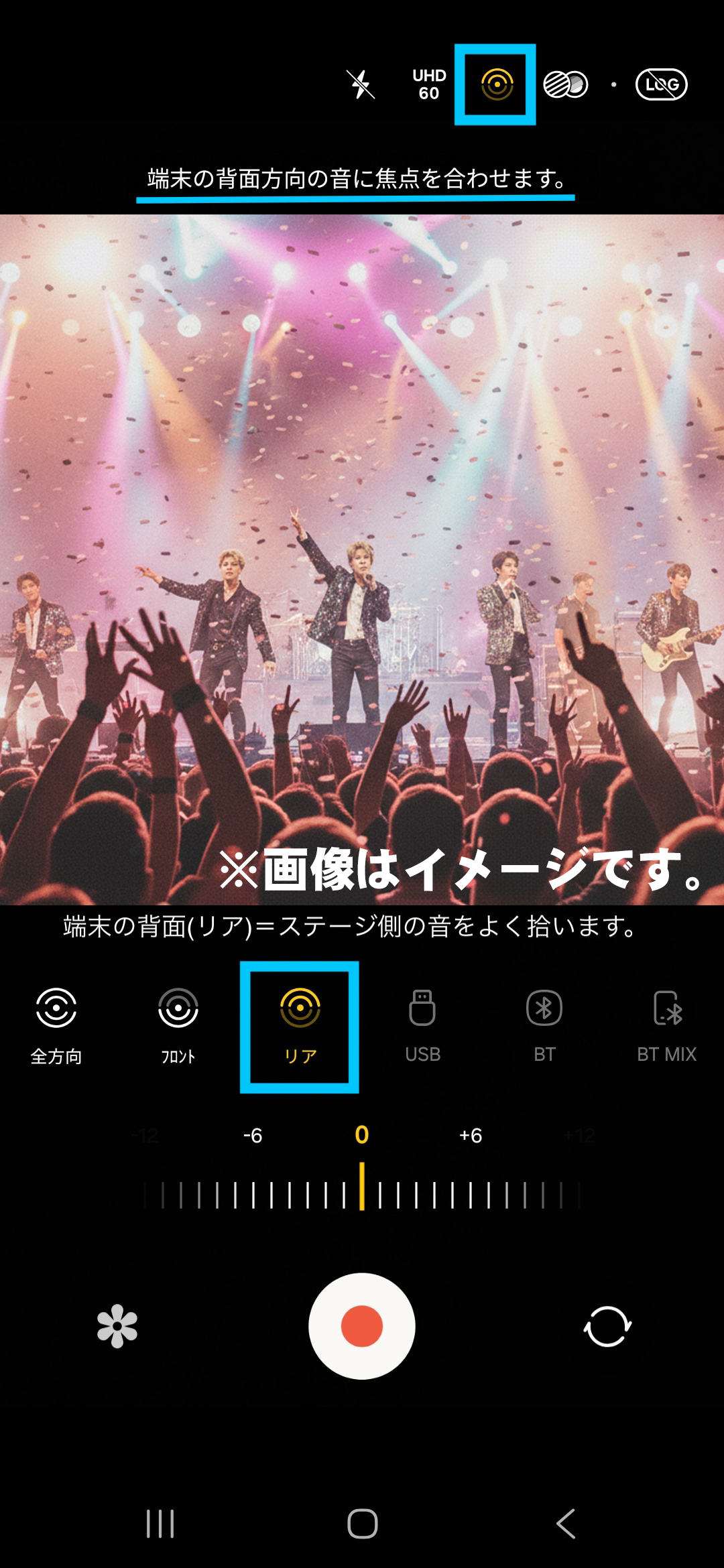724x1568 pixels.
Task: Start video recording
Action: (x=362, y=1326)
